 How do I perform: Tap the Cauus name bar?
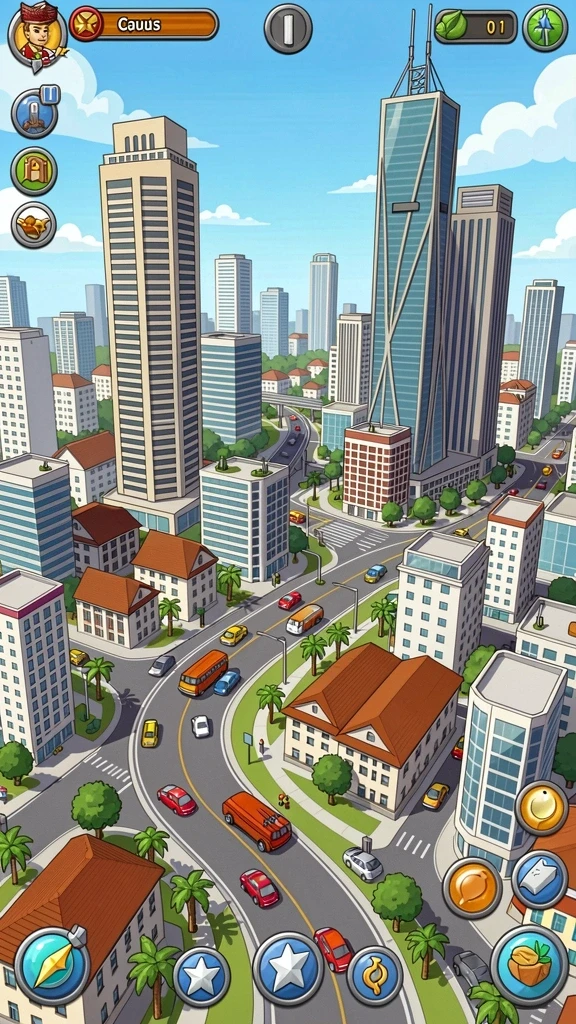point(144,24)
